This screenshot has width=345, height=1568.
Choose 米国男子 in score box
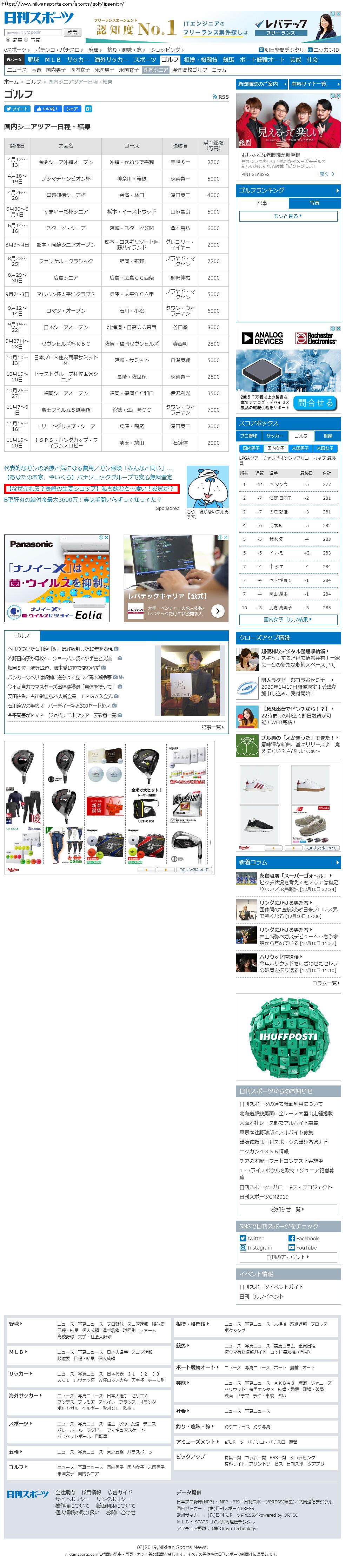300,448
